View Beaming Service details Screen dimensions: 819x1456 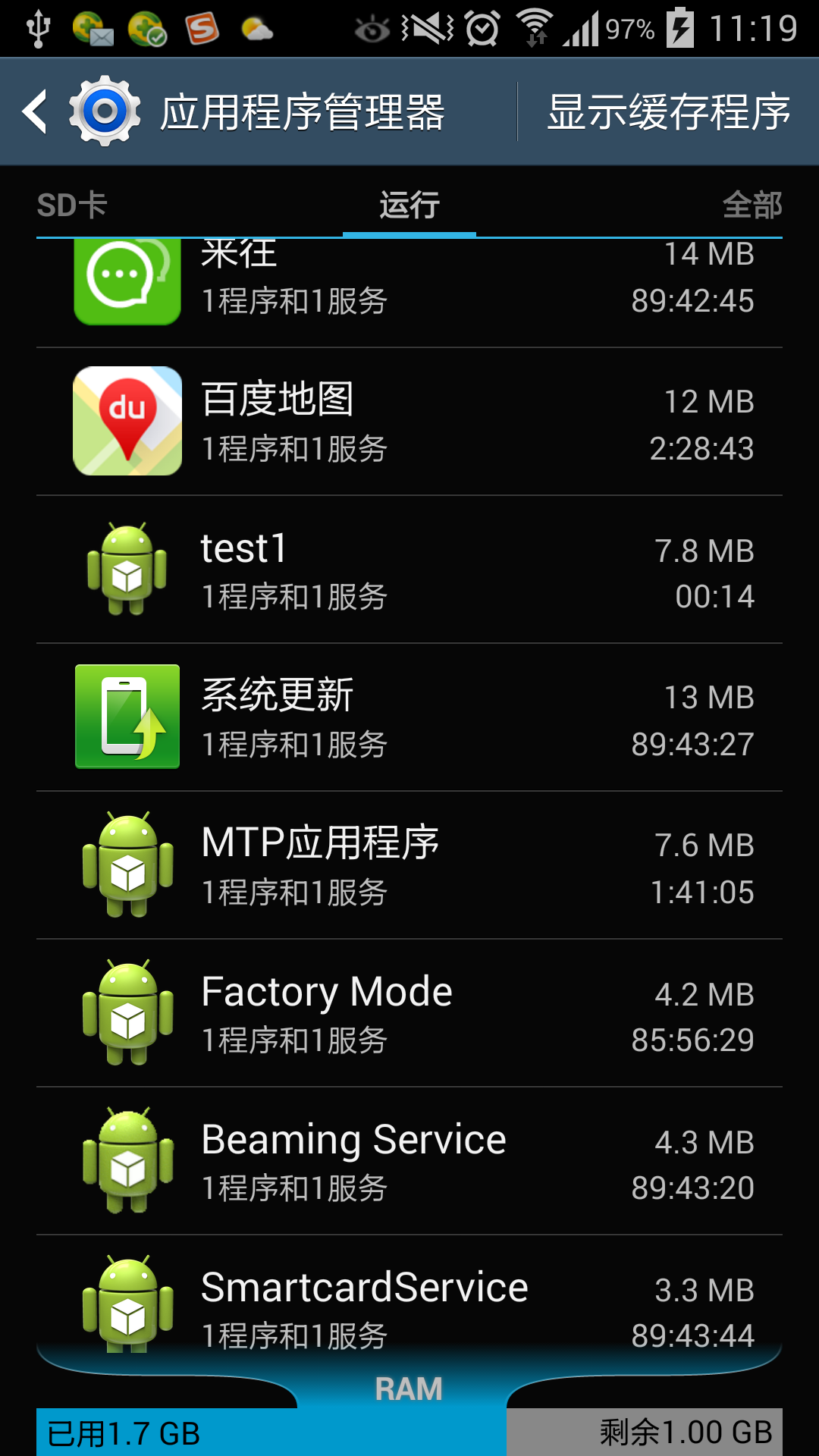[409, 1161]
